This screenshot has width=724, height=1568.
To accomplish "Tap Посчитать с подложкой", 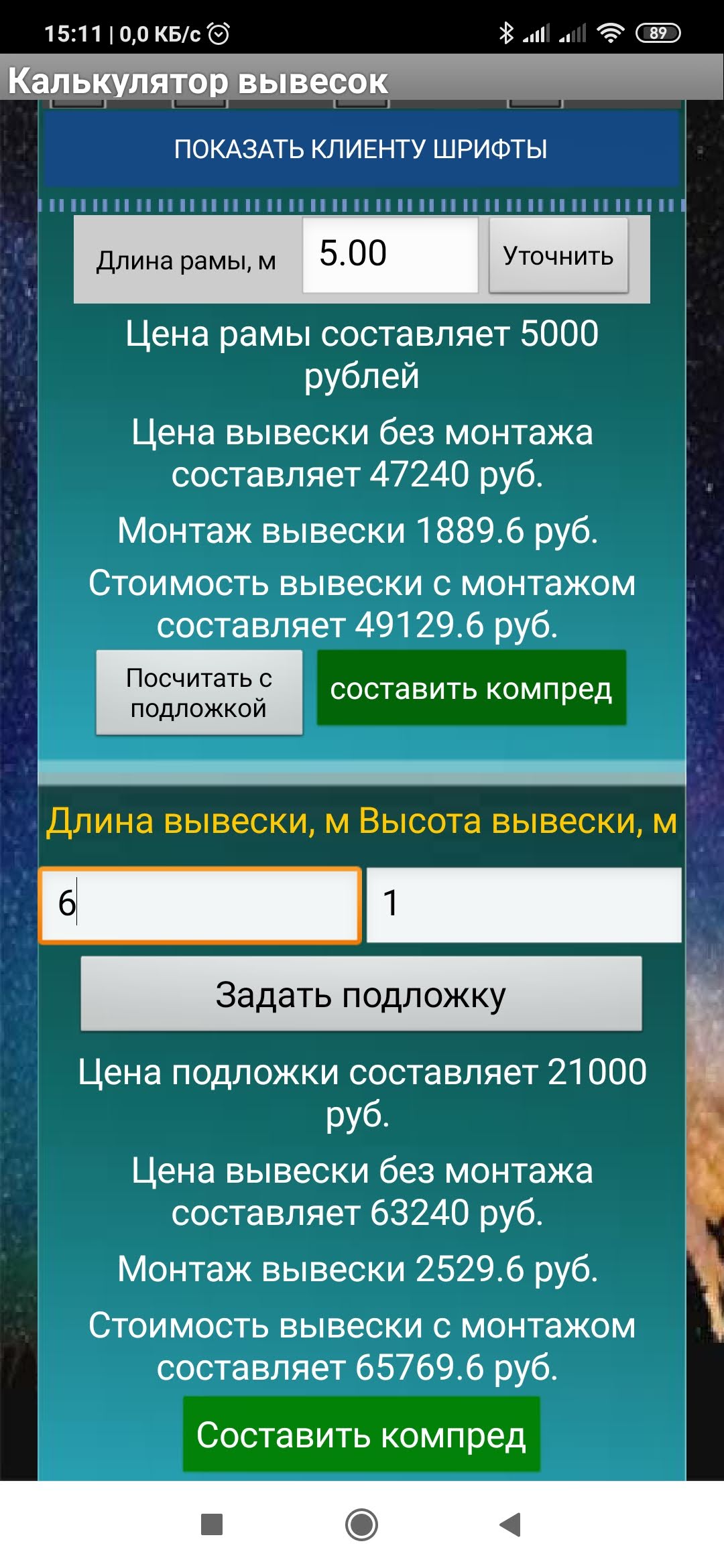I will pyautogui.click(x=199, y=693).
